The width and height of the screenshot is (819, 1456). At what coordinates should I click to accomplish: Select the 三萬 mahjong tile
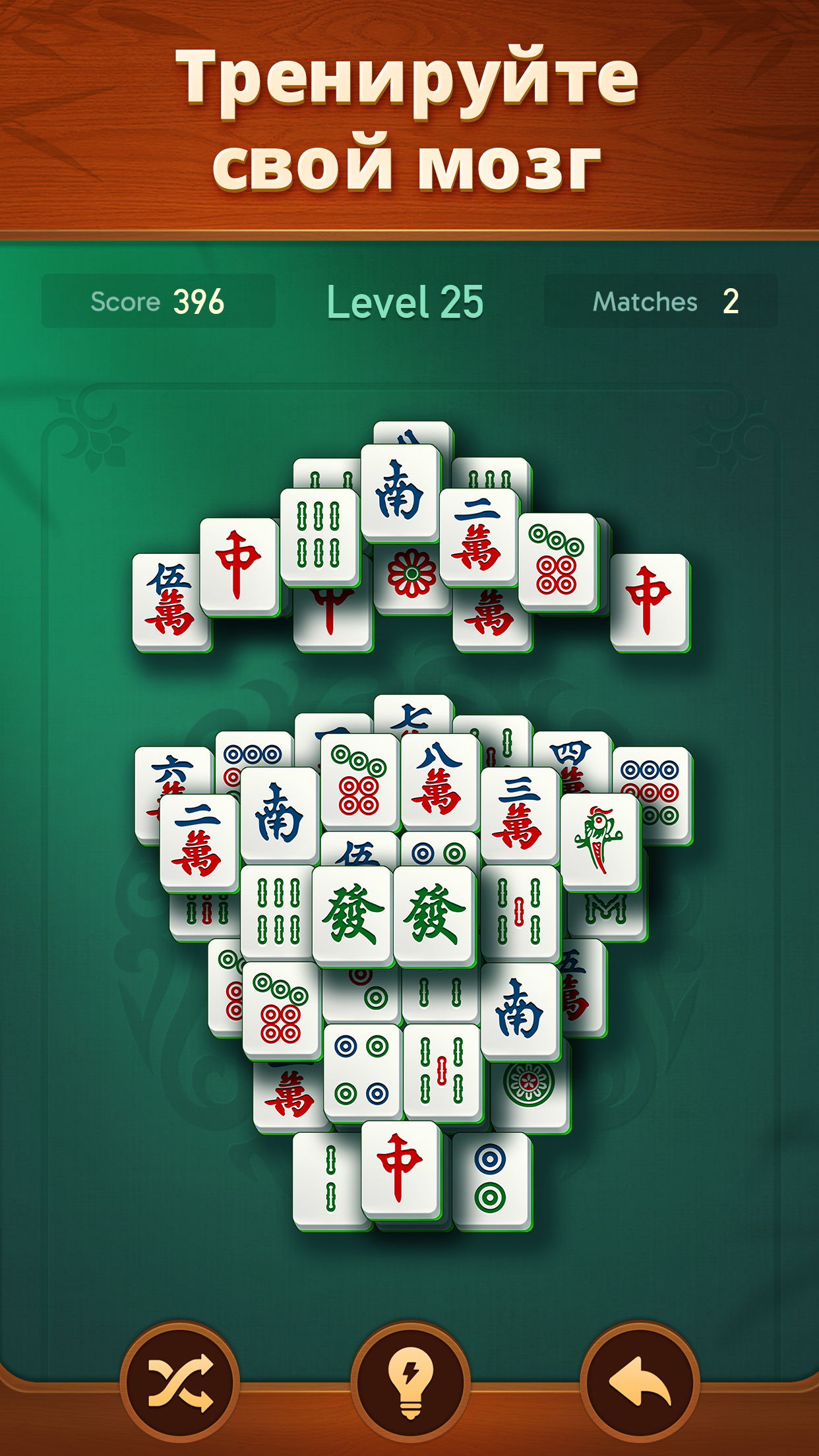[520, 815]
